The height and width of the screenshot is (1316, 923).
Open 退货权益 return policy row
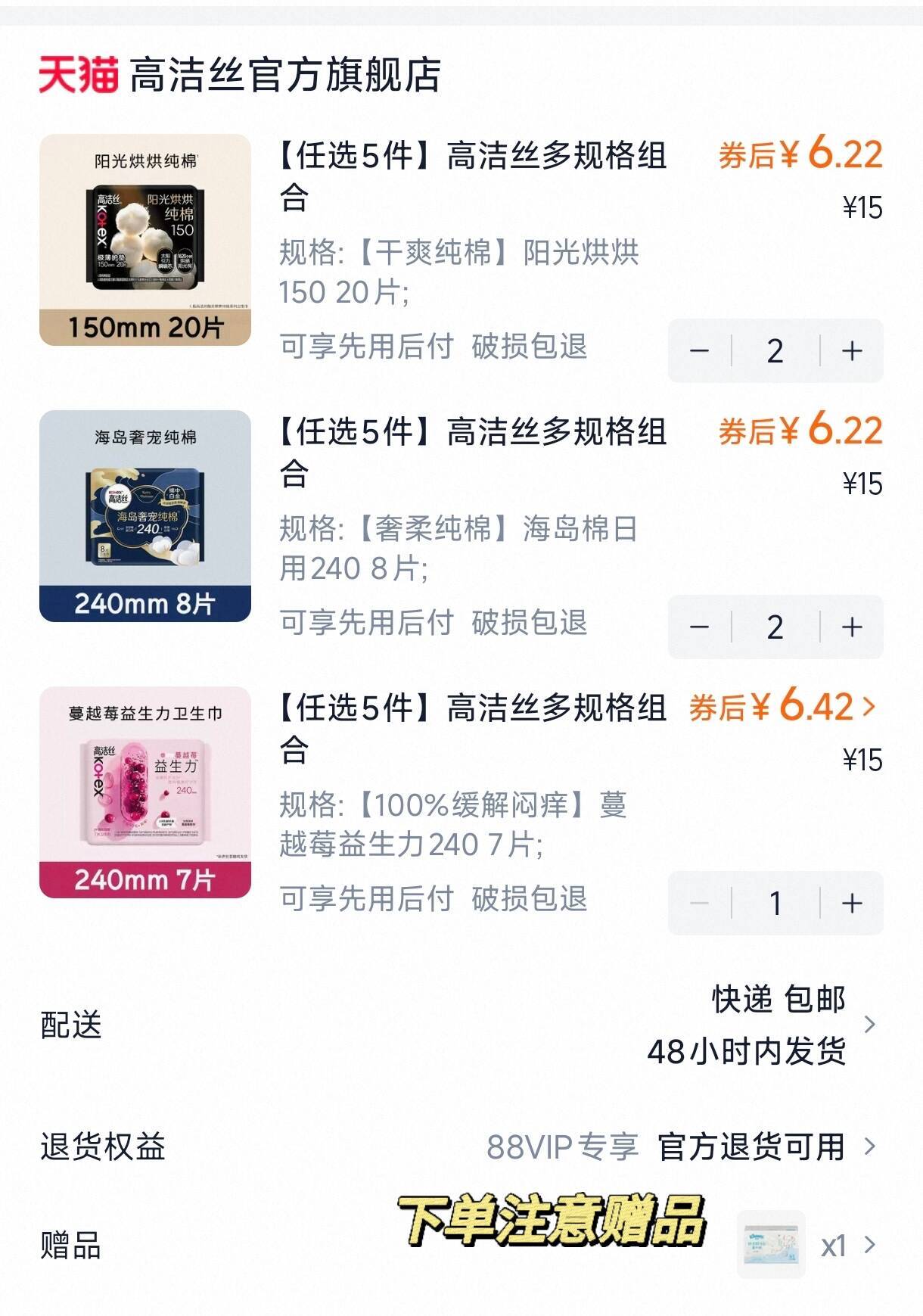(x=461, y=1146)
